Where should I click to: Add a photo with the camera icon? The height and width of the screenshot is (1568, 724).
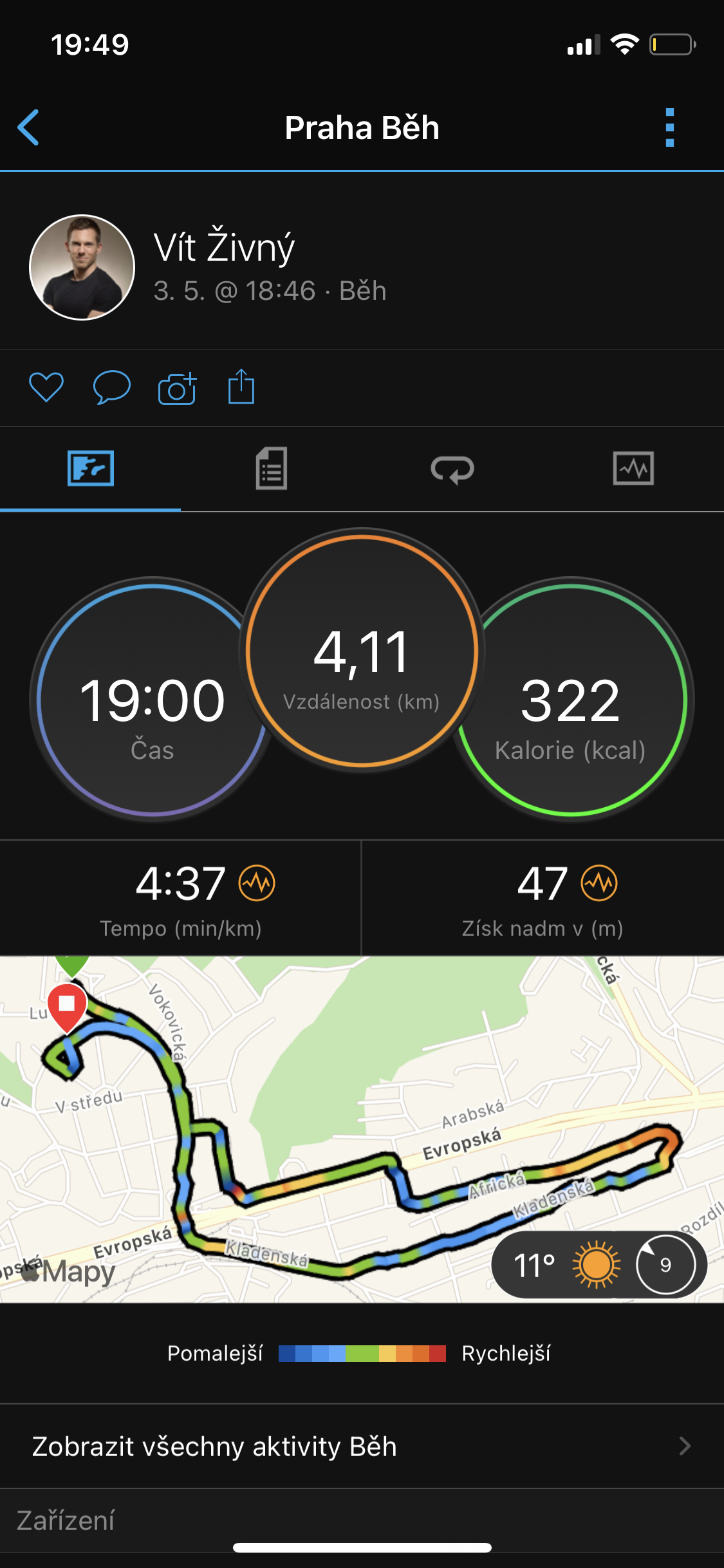click(177, 388)
